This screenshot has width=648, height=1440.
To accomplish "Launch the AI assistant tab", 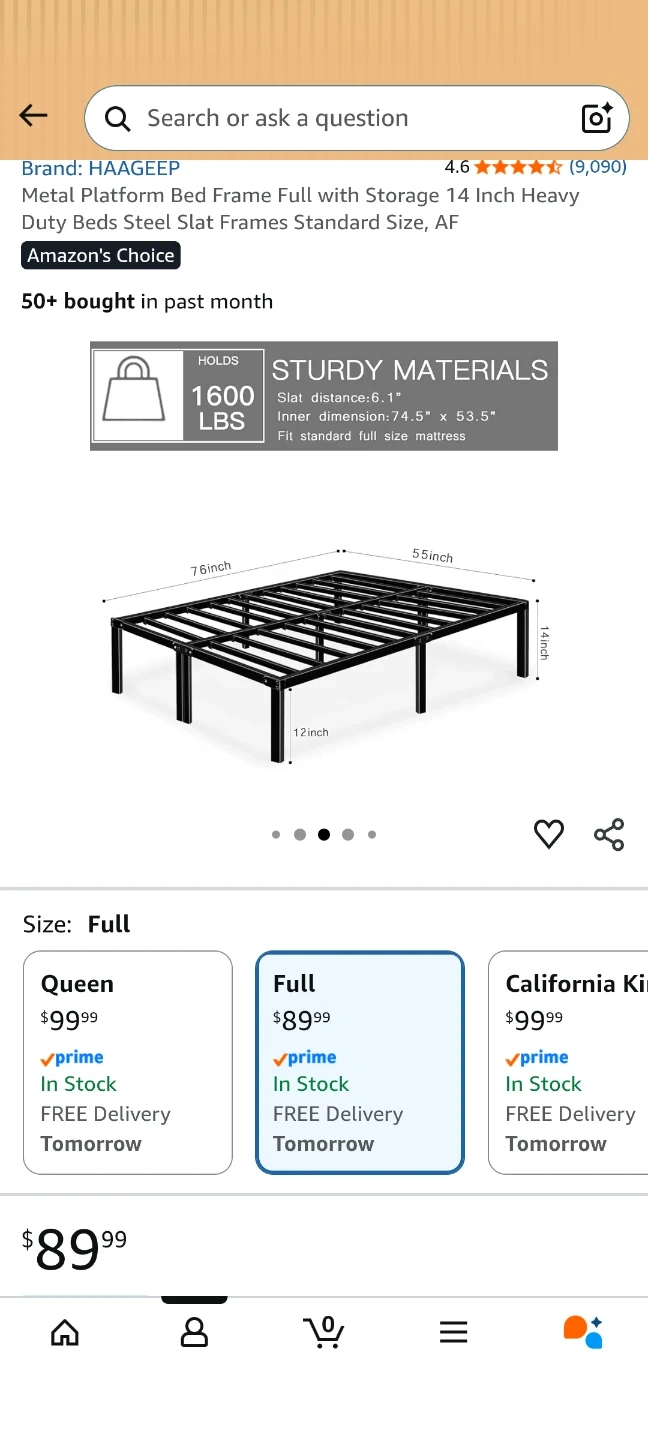I will pos(583,1332).
